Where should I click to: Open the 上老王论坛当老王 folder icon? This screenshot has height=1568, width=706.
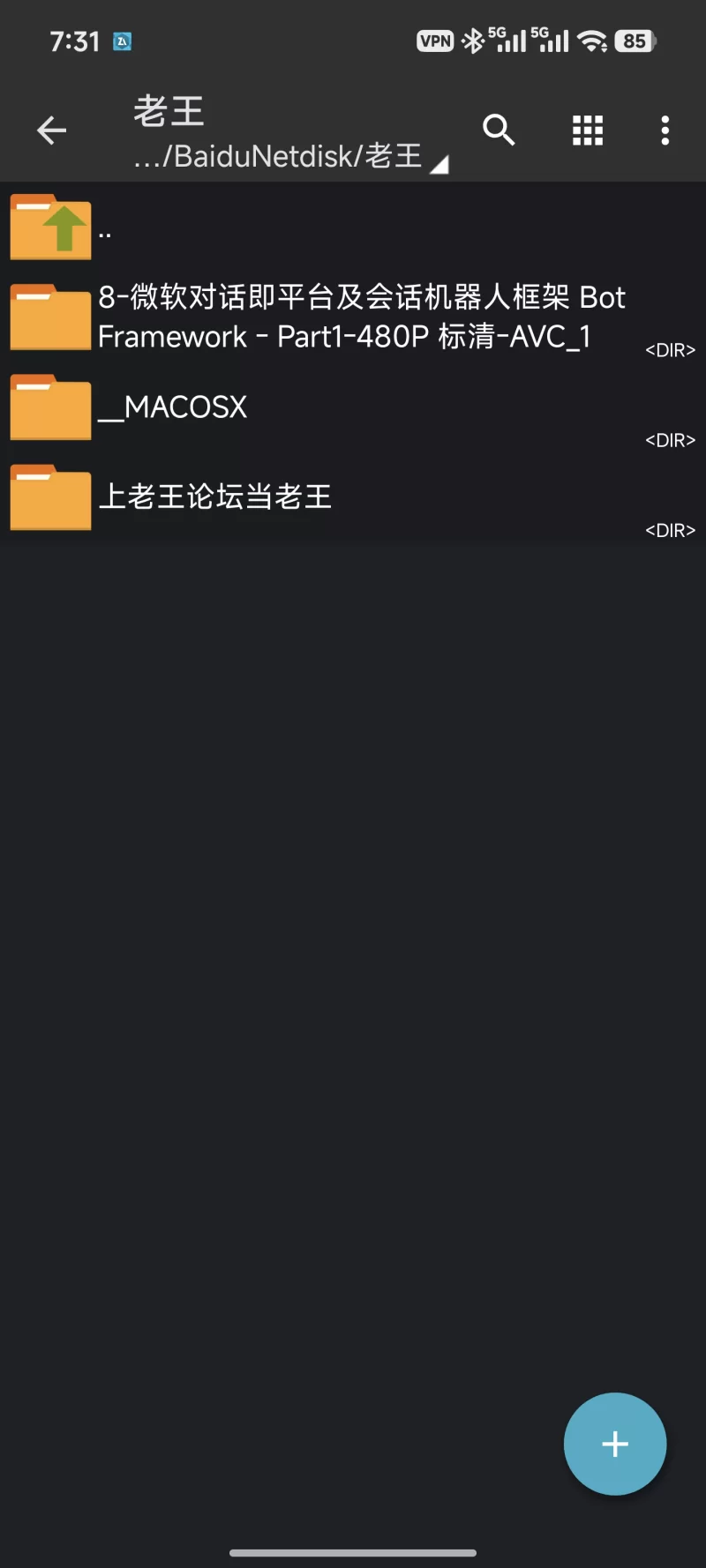click(x=50, y=497)
